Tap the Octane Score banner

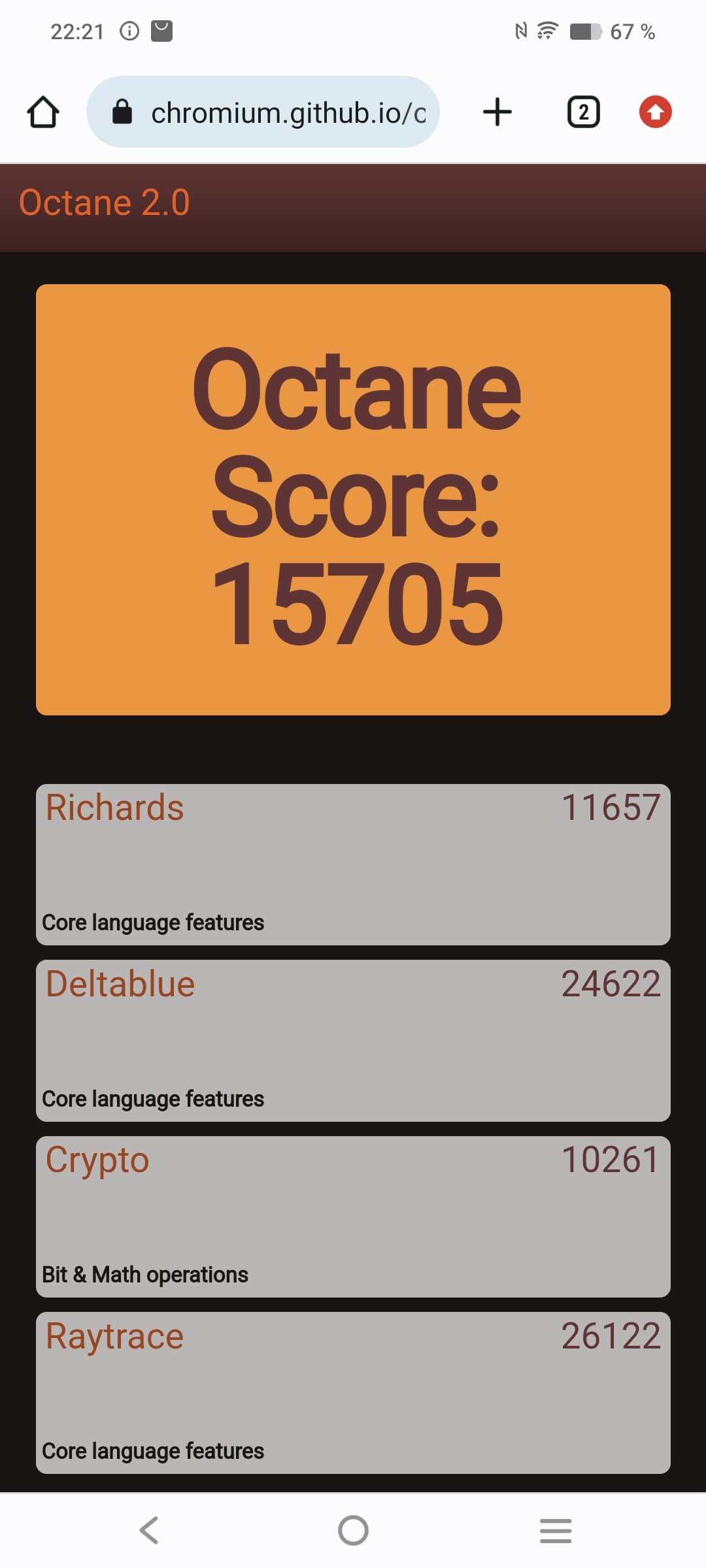[353, 499]
